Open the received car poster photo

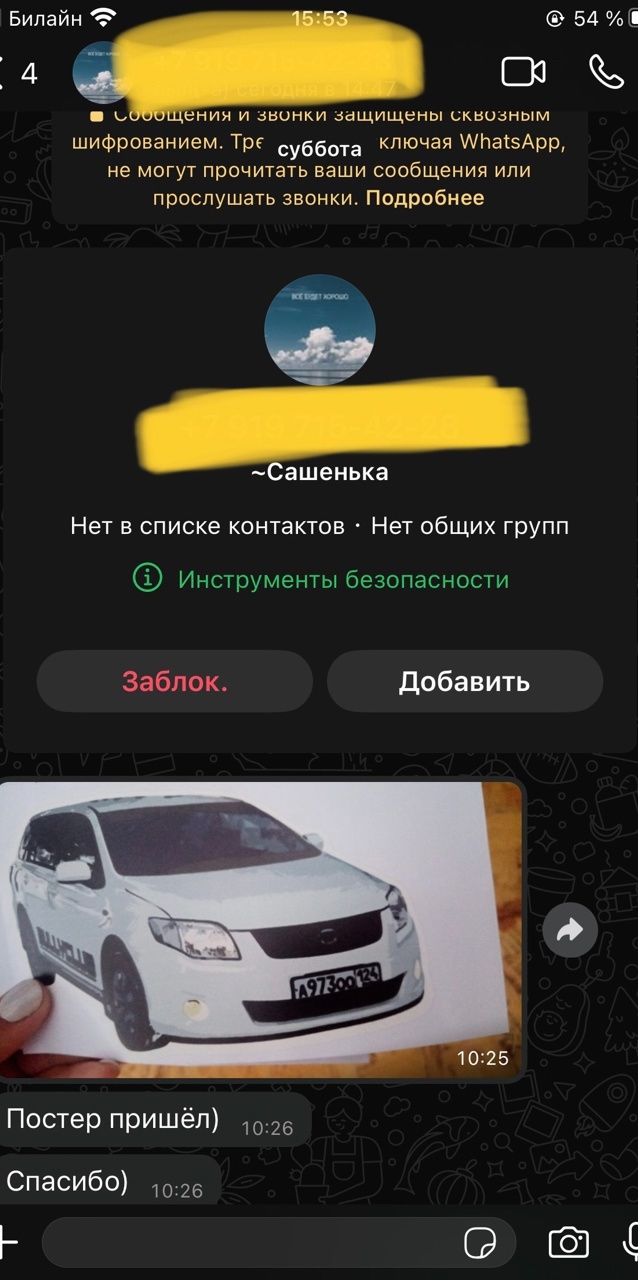260,930
